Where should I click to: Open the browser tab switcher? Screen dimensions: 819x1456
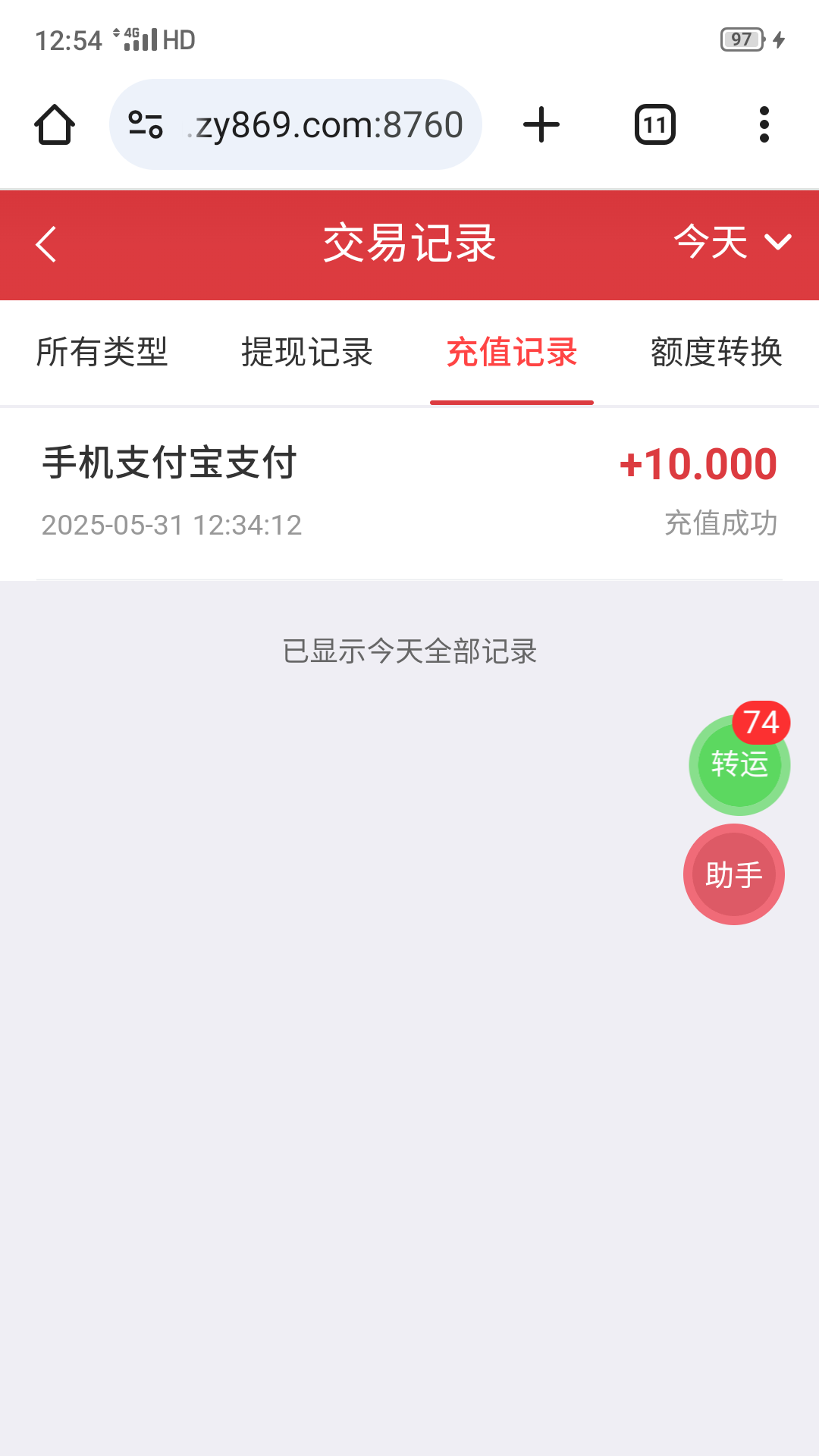[x=654, y=124]
